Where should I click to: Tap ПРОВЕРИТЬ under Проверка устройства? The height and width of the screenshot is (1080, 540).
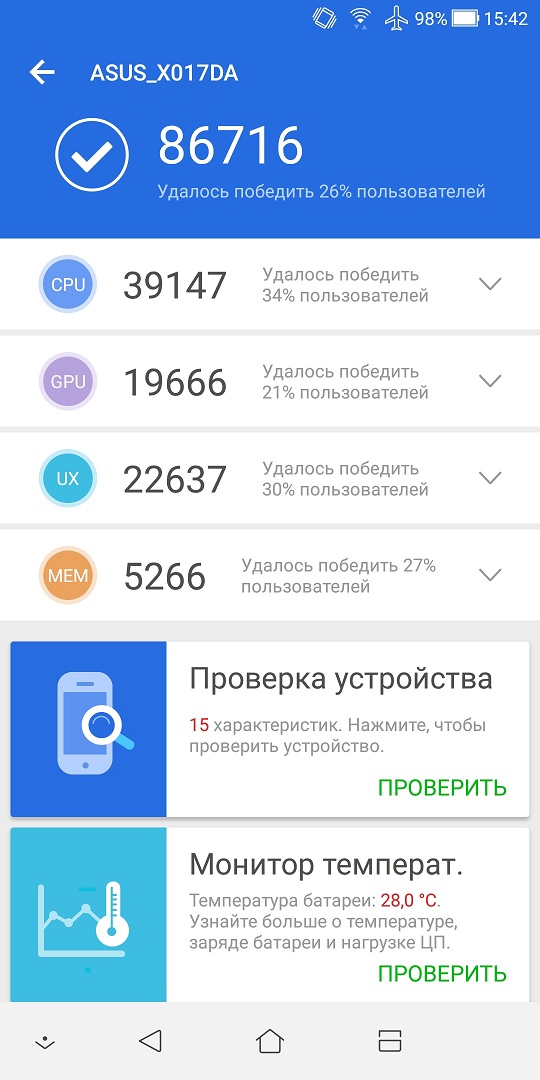(442, 788)
